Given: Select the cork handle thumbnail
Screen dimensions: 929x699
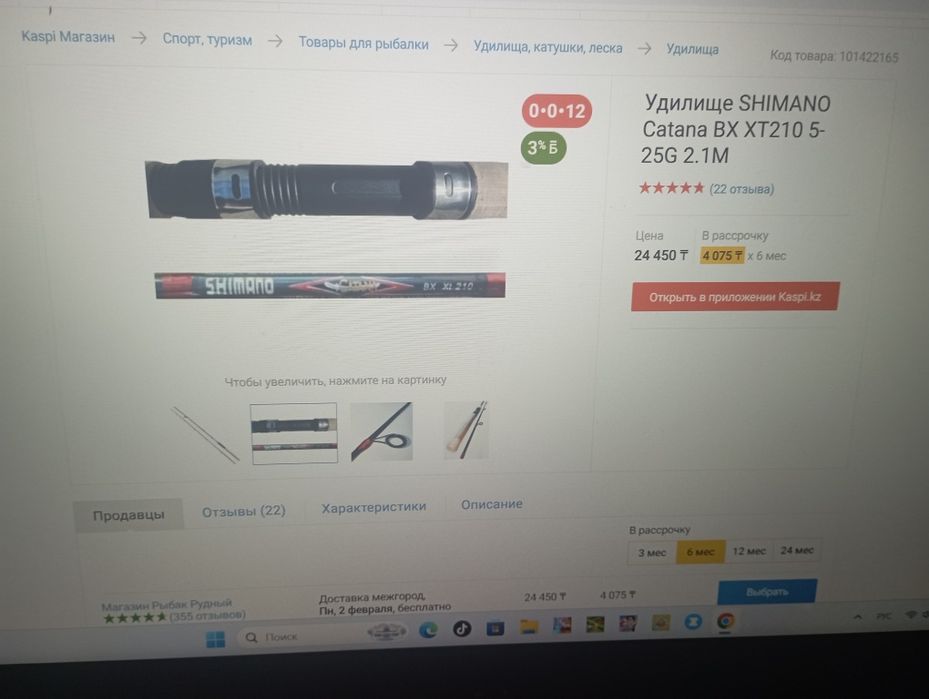Looking at the screenshot, I should click(x=466, y=431).
